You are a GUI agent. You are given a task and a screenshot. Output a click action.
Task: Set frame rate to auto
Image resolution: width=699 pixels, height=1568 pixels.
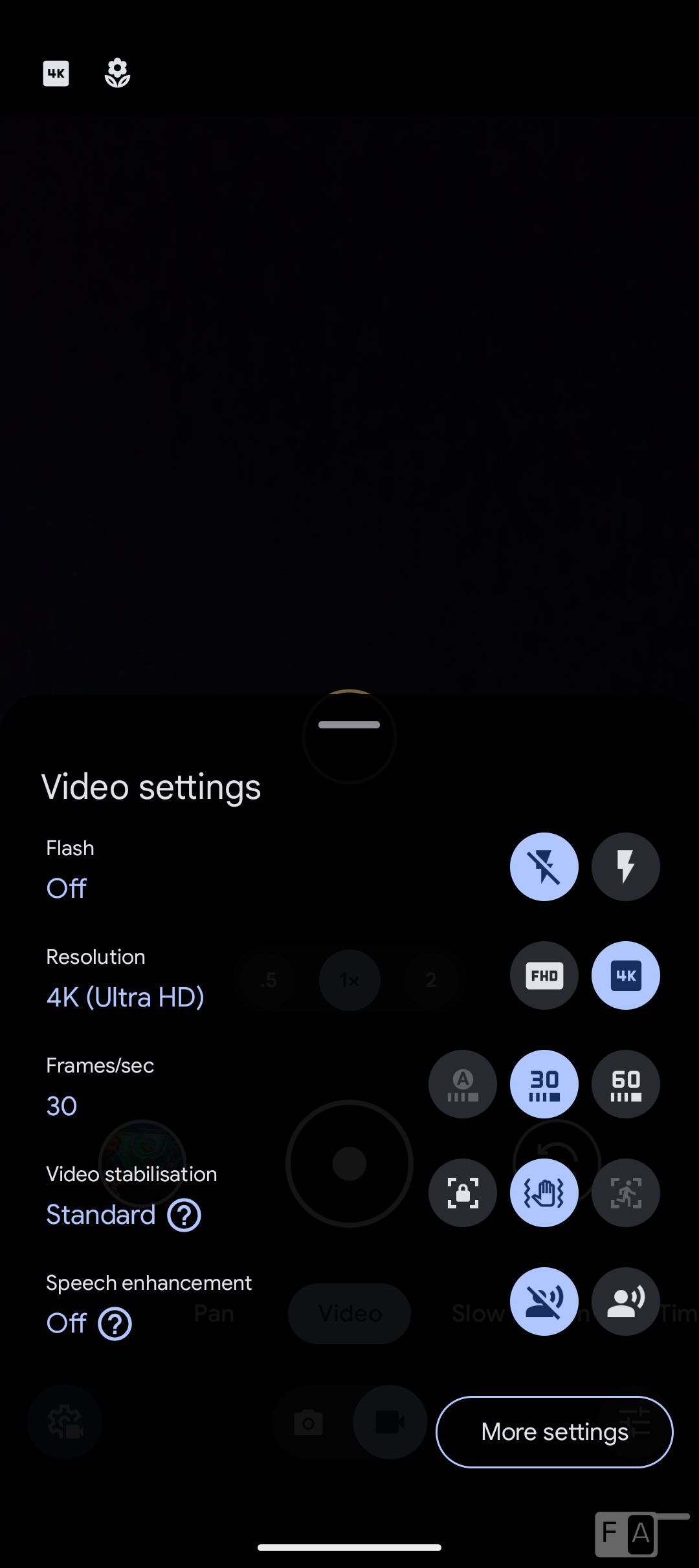click(462, 1084)
